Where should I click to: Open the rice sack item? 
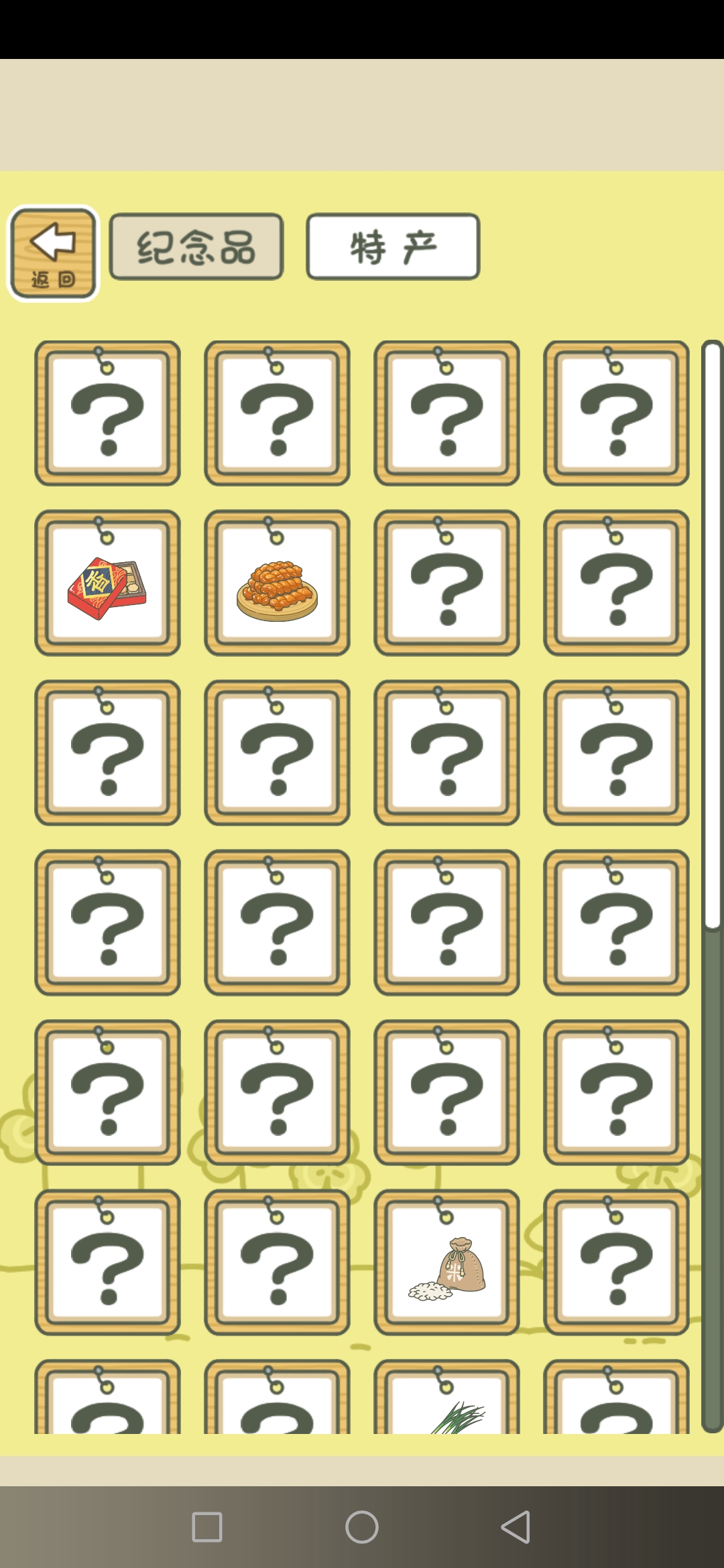(x=446, y=1262)
